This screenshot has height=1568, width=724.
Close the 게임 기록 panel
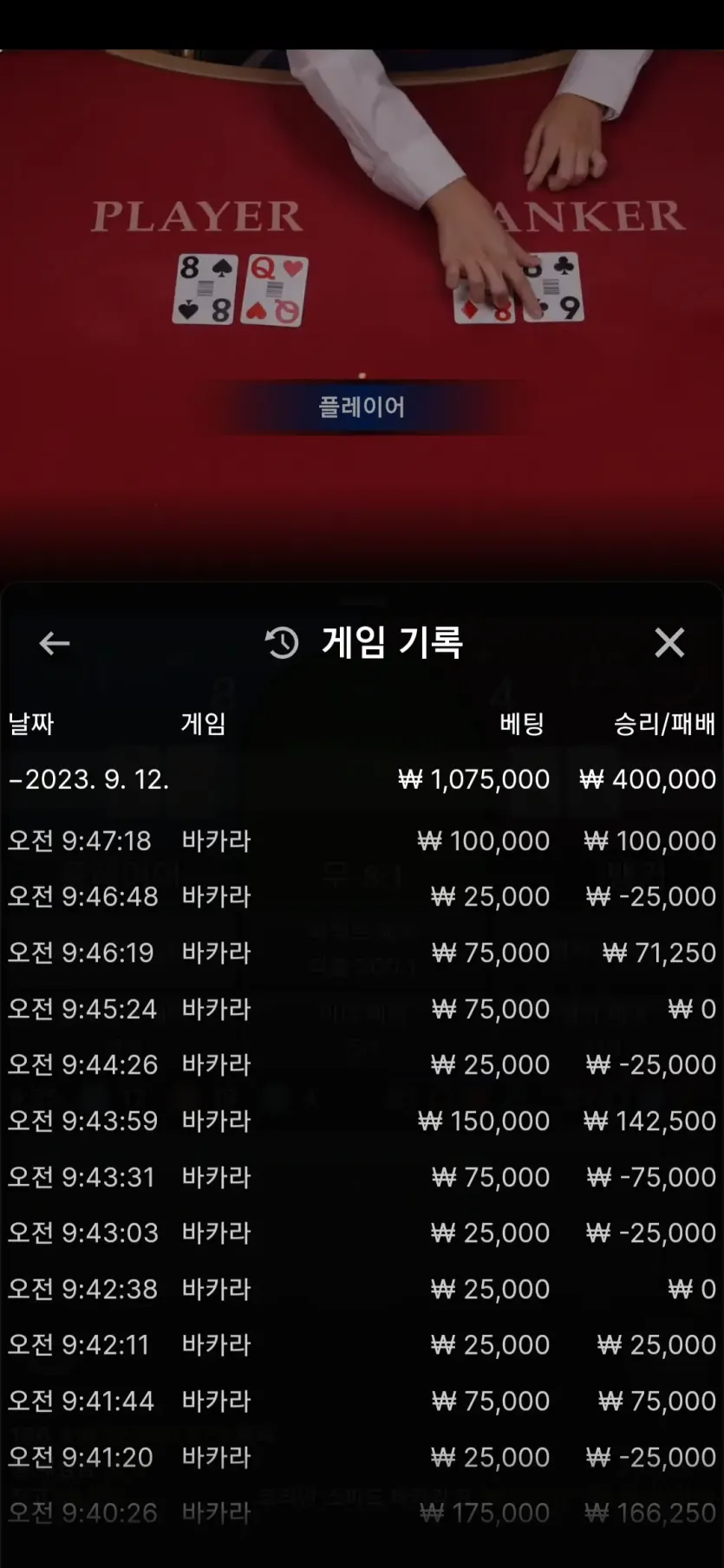669,643
